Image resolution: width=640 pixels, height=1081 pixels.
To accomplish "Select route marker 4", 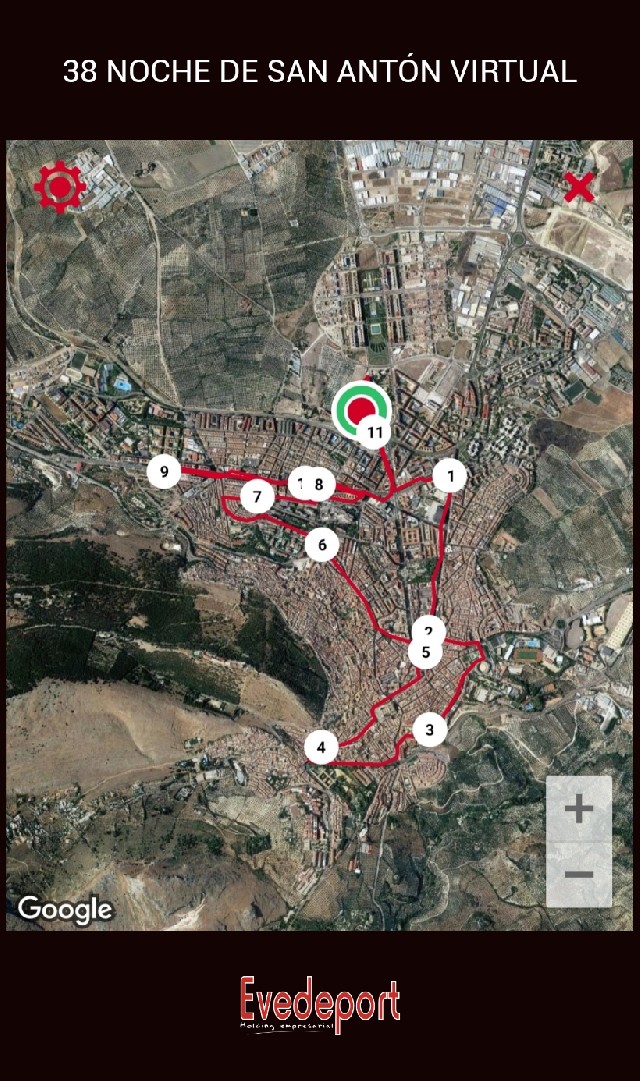I will pyautogui.click(x=321, y=747).
